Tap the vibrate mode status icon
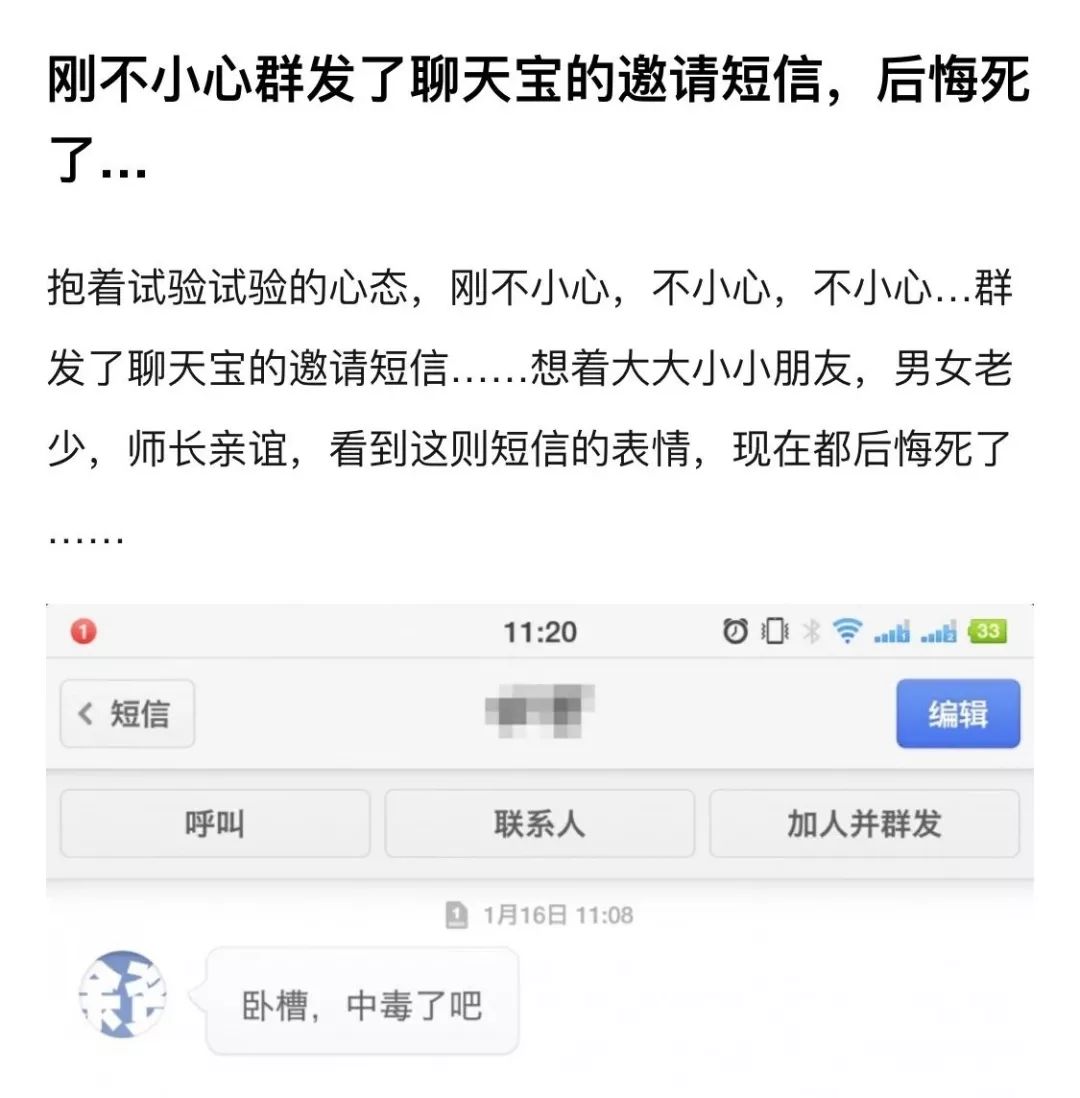Viewport: 1080px width, 1098px height. pos(776,631)
